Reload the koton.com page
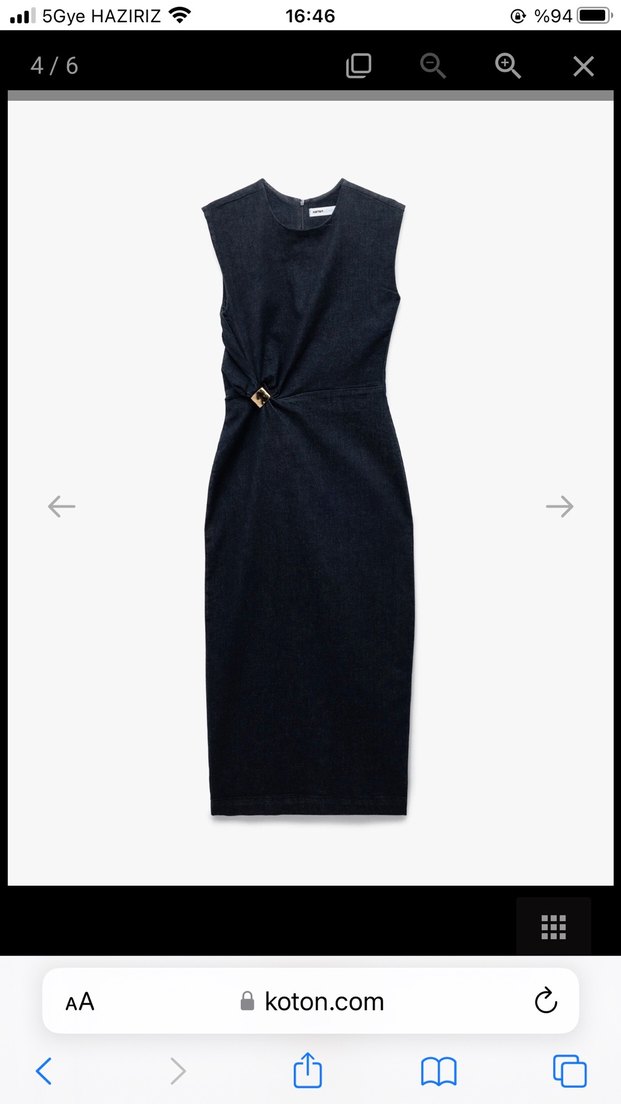The width and height of the screenshot is (621, 1104). click(x=545, y=1001)
